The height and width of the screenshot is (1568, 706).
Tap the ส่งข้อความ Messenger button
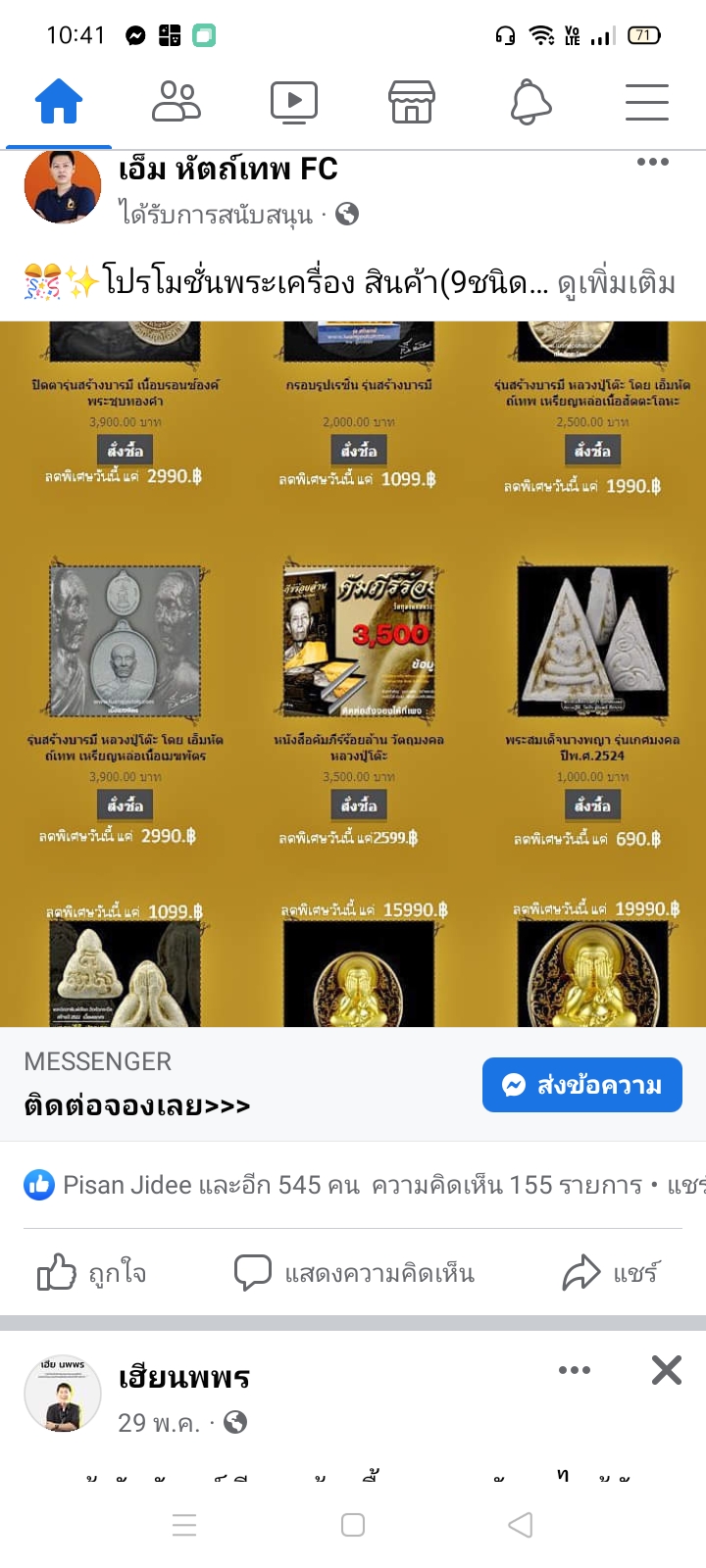(x=581, y=1085)
